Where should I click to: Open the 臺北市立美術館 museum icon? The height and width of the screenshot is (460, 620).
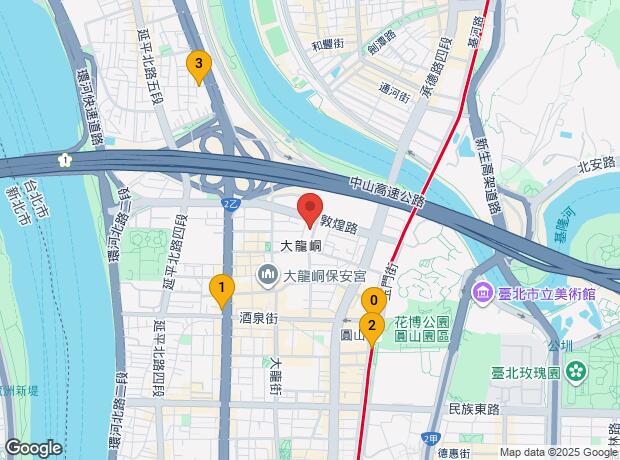[482, 293]
